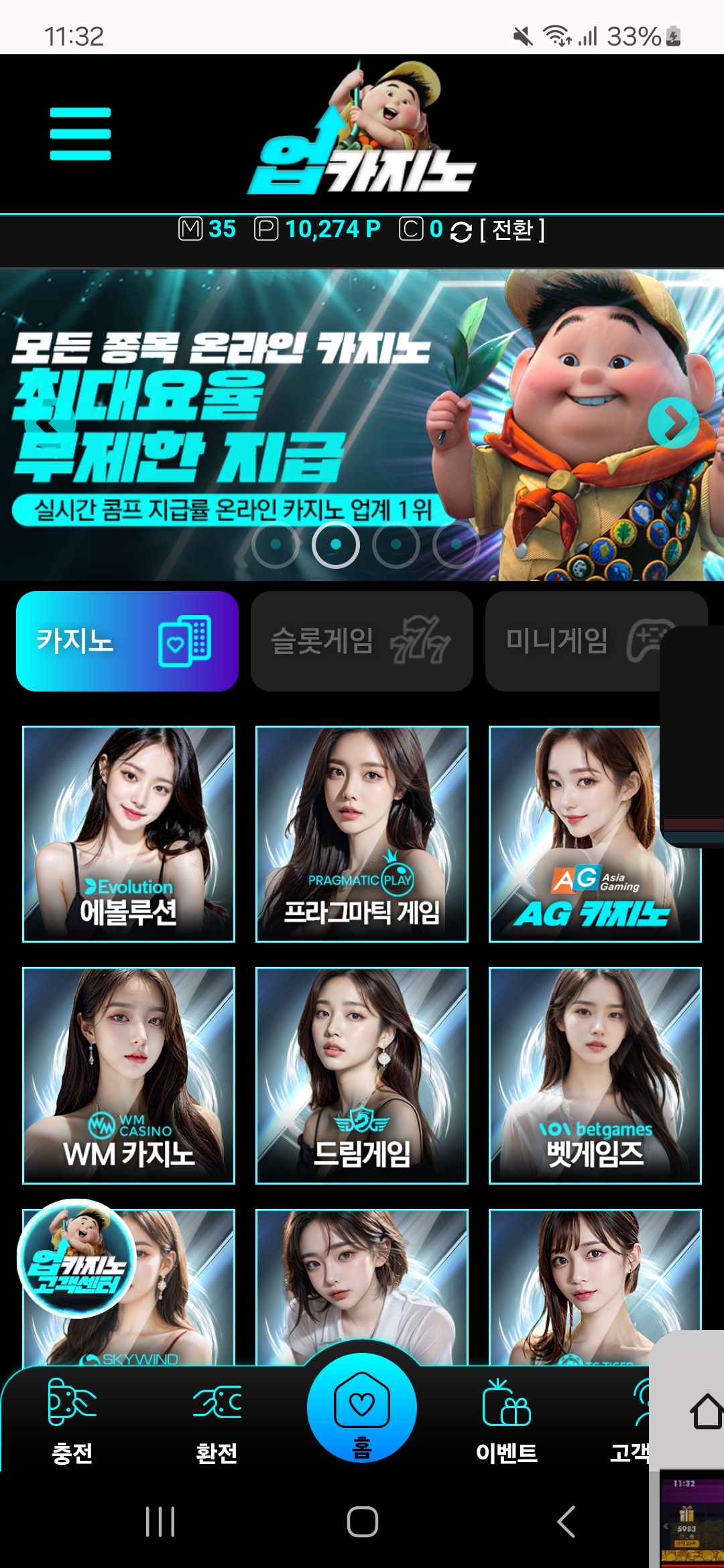Show next banner with right arrow
The image size is (724, 1568).
click(x=673, y=422)
